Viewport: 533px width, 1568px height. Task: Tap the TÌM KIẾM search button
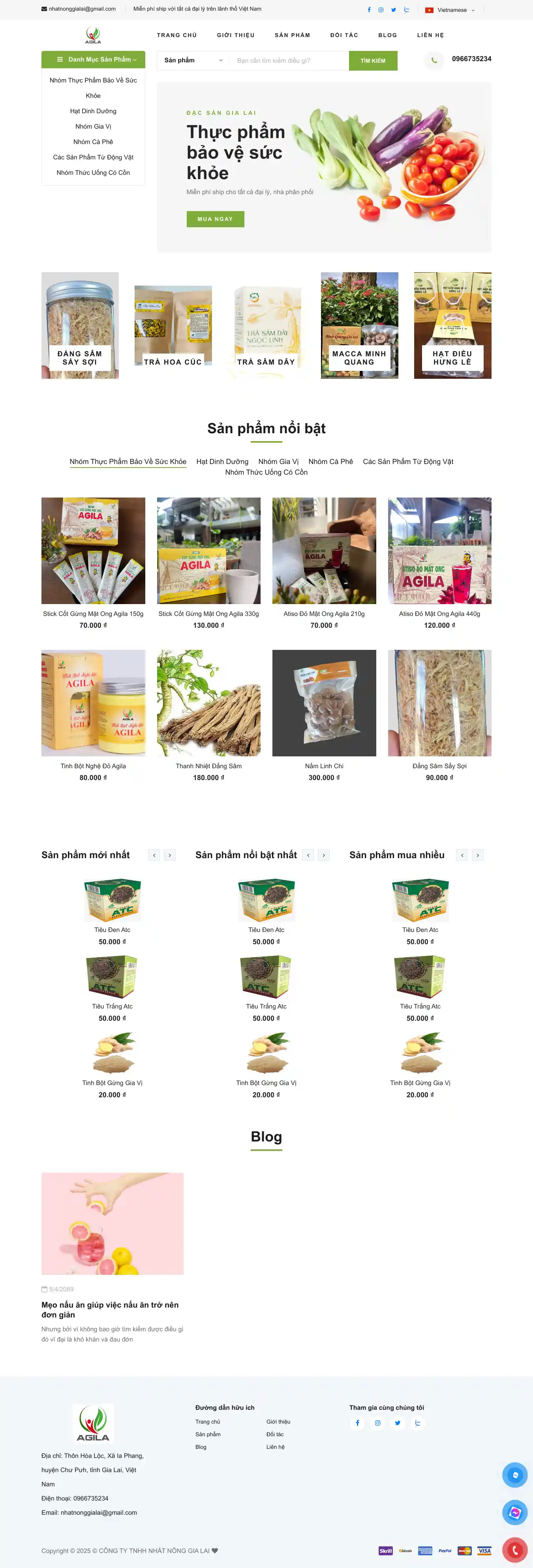[x=373, y=61]
